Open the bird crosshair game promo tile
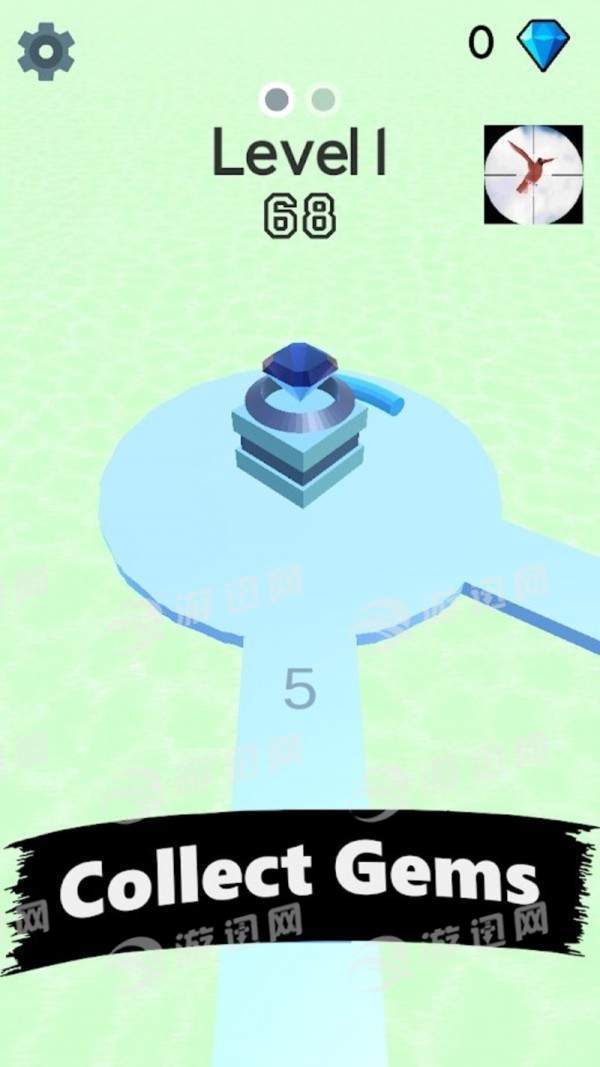Screen dimensions: 600x1067 point(533,174)
